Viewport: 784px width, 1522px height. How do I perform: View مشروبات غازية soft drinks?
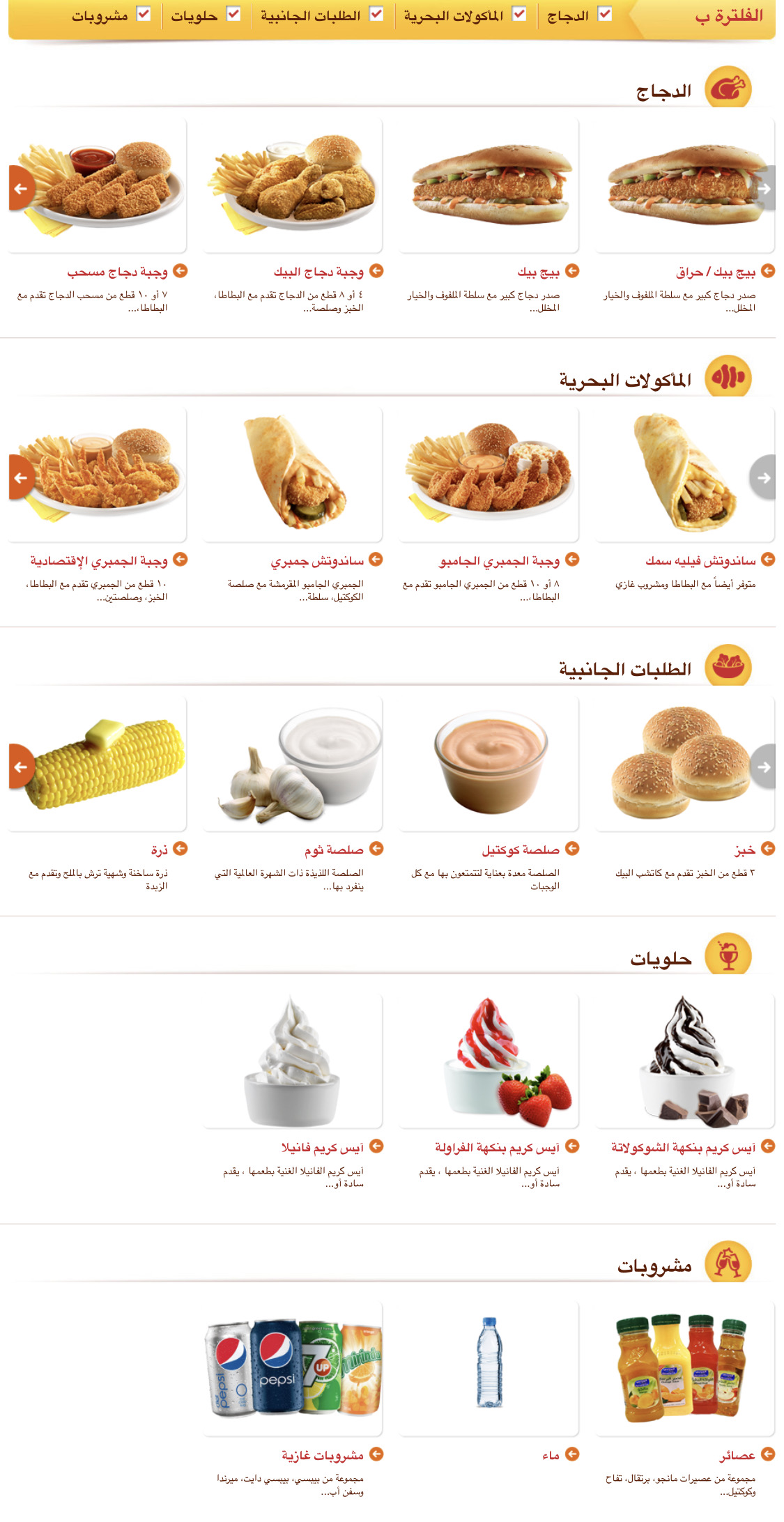coord(323,1455)
